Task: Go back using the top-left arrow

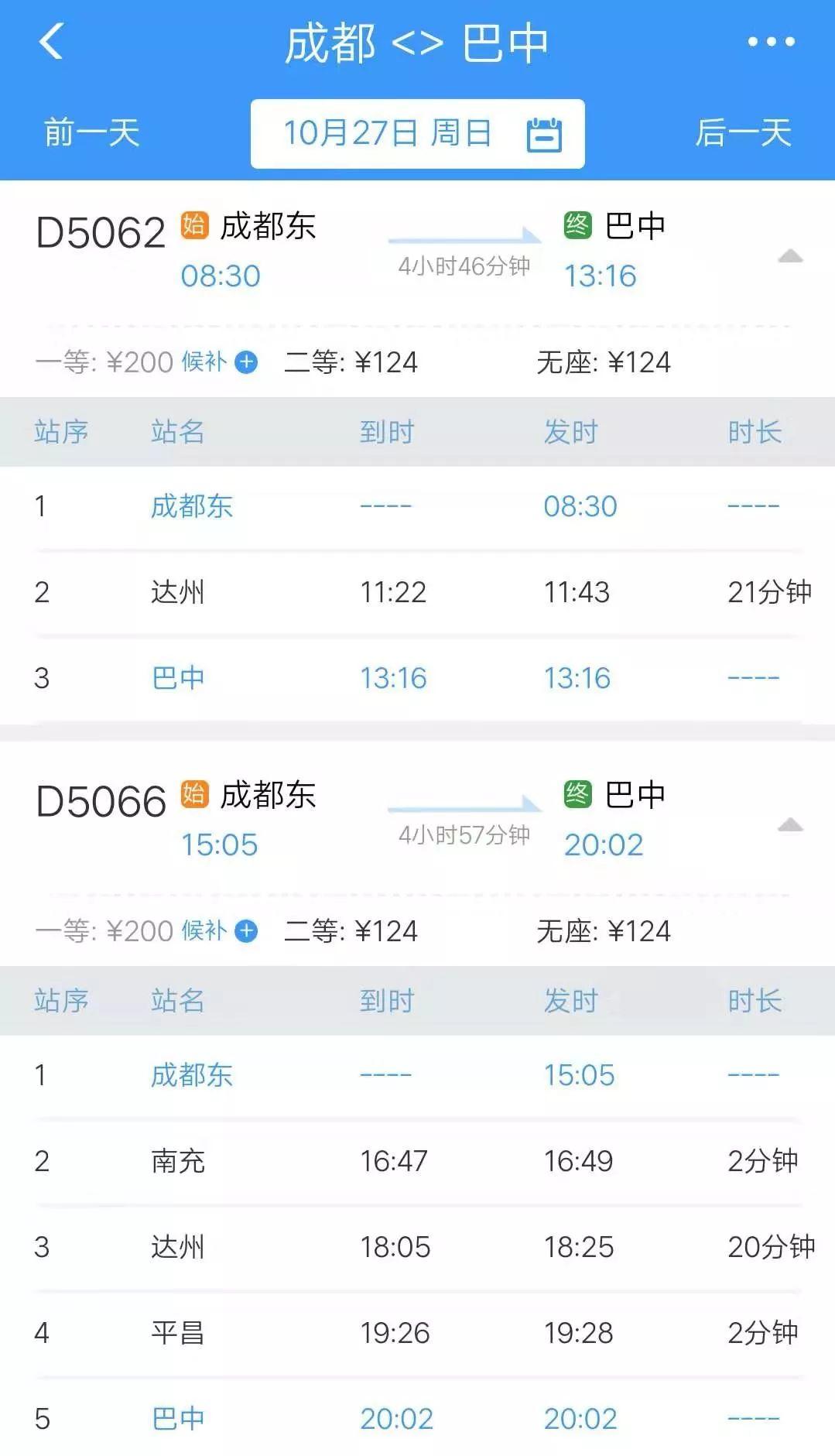Action: click(51, 42)
